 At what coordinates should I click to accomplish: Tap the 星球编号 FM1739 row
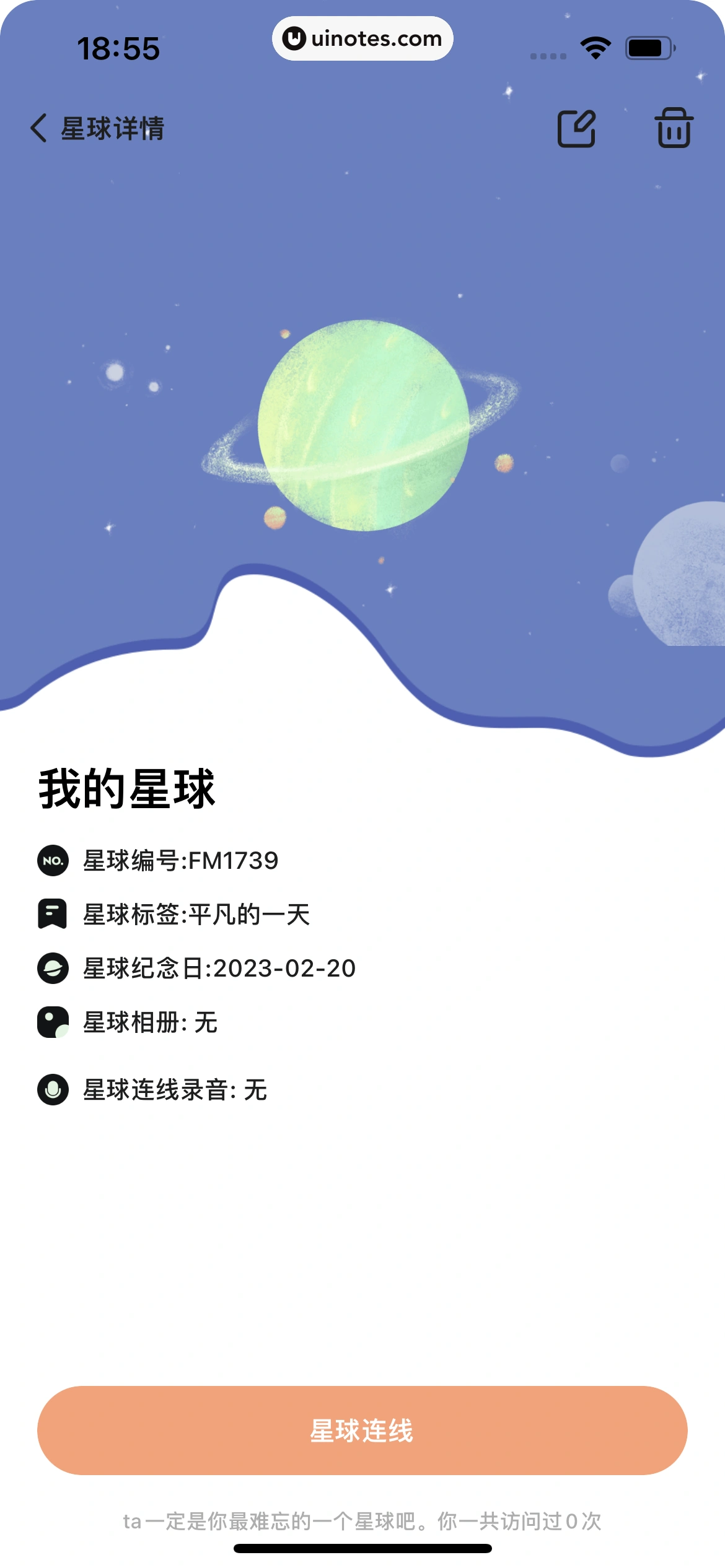coord(180,860)
